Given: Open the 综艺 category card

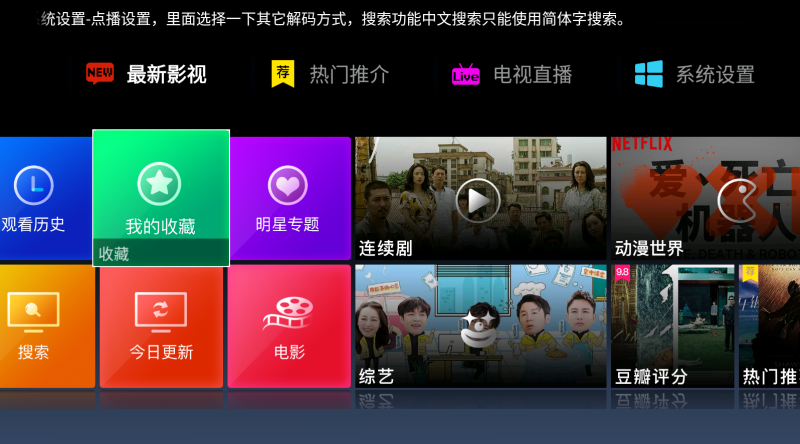Looking at the screenshot, I should pos(480,326).
